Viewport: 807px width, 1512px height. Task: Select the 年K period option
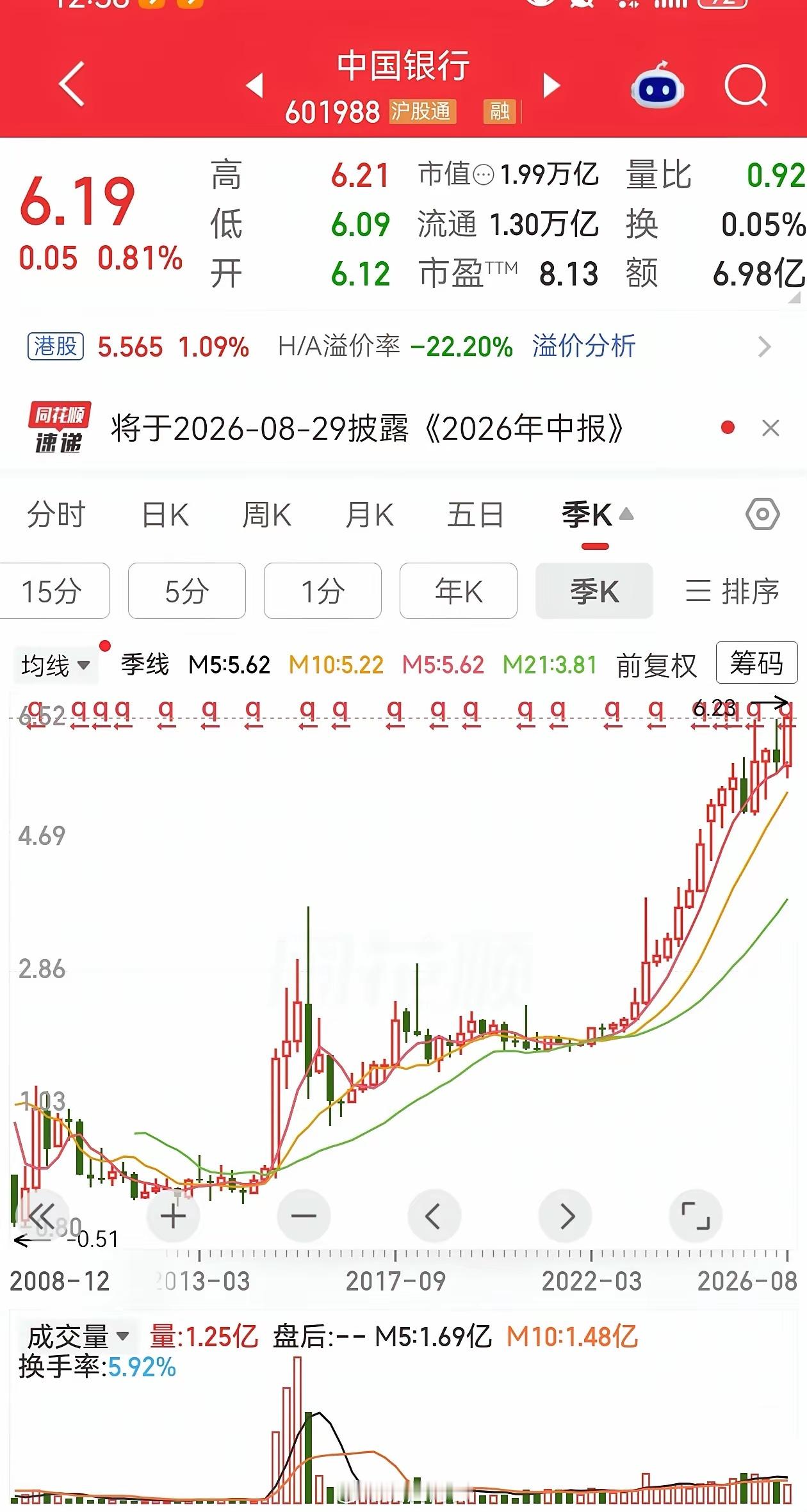[459, 591]
